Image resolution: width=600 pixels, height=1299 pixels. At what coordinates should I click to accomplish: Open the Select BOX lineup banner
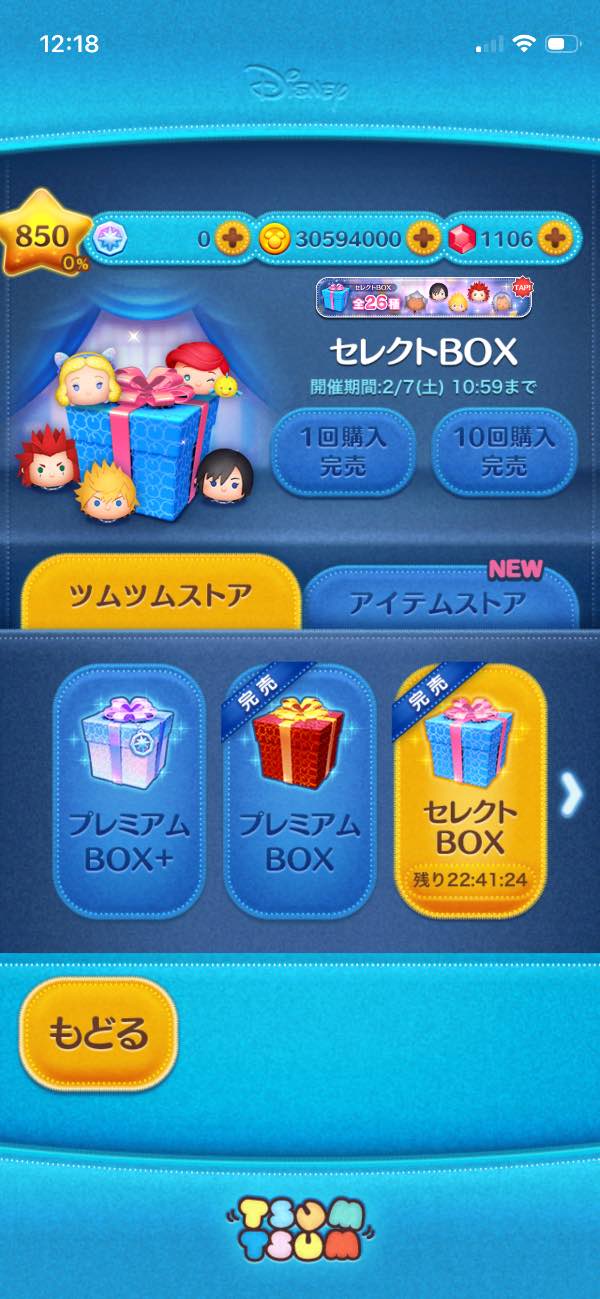click(x=424, y=297)
